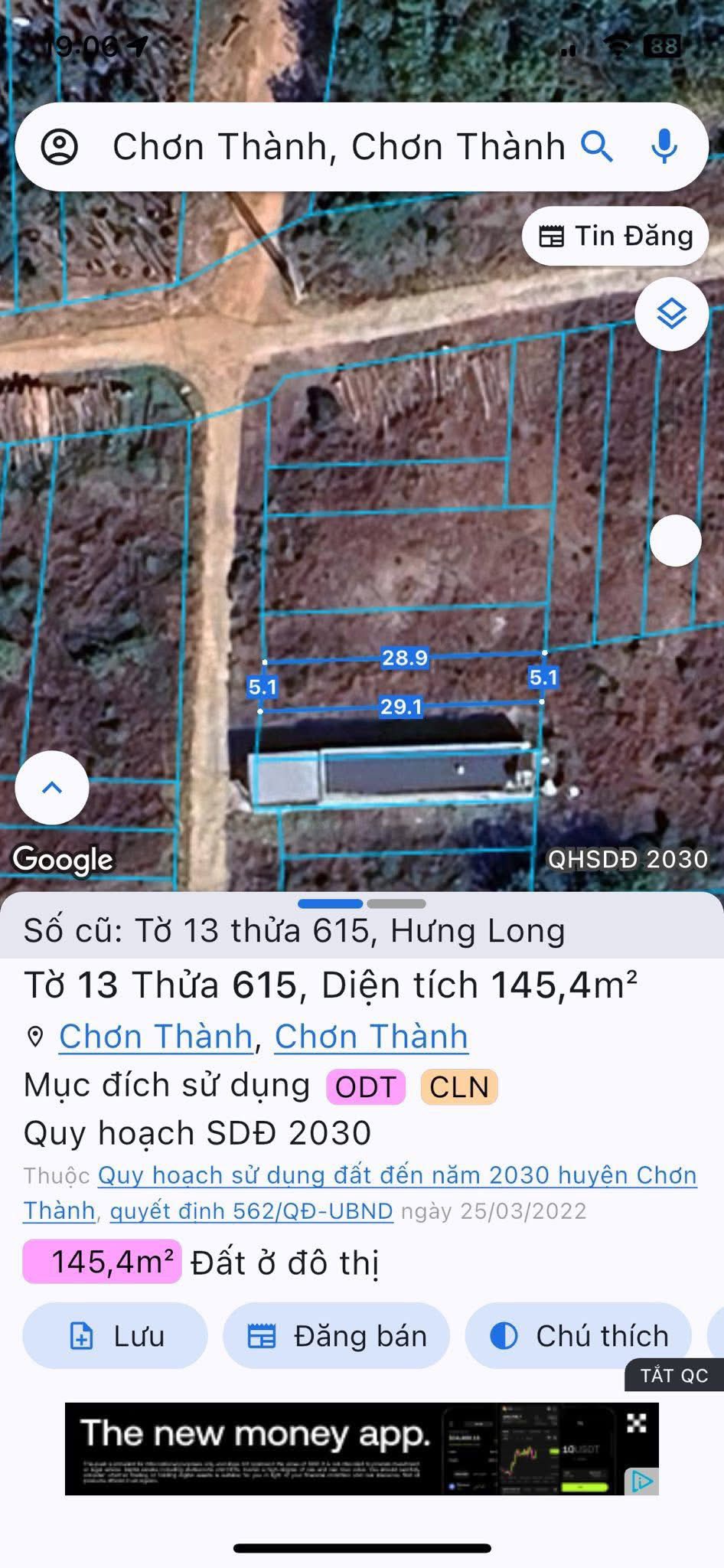724x1568 pixels.
Task: Open the first Chơn Thành location link
Action: [156, 1037]
